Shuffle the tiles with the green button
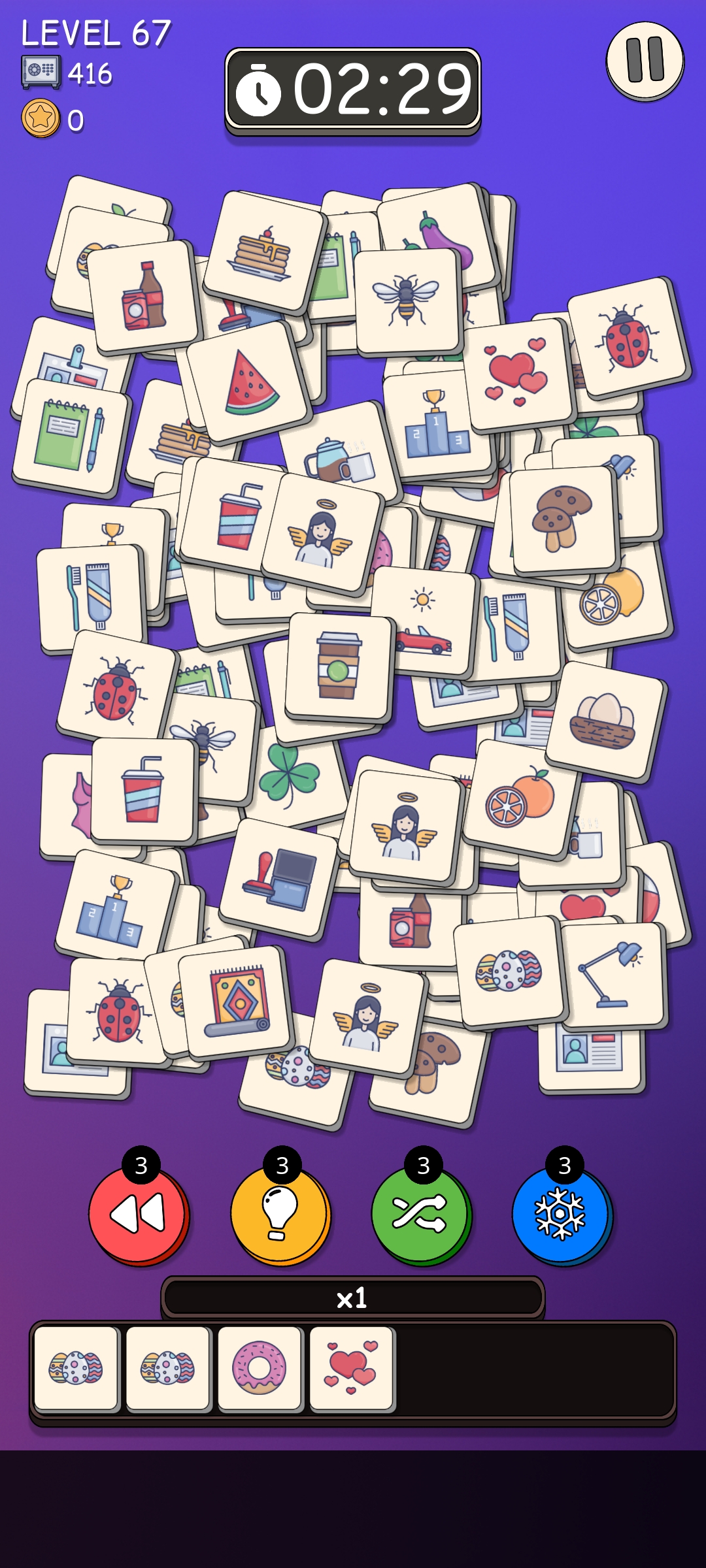706x1568 pixels. tap(421, 1214)
